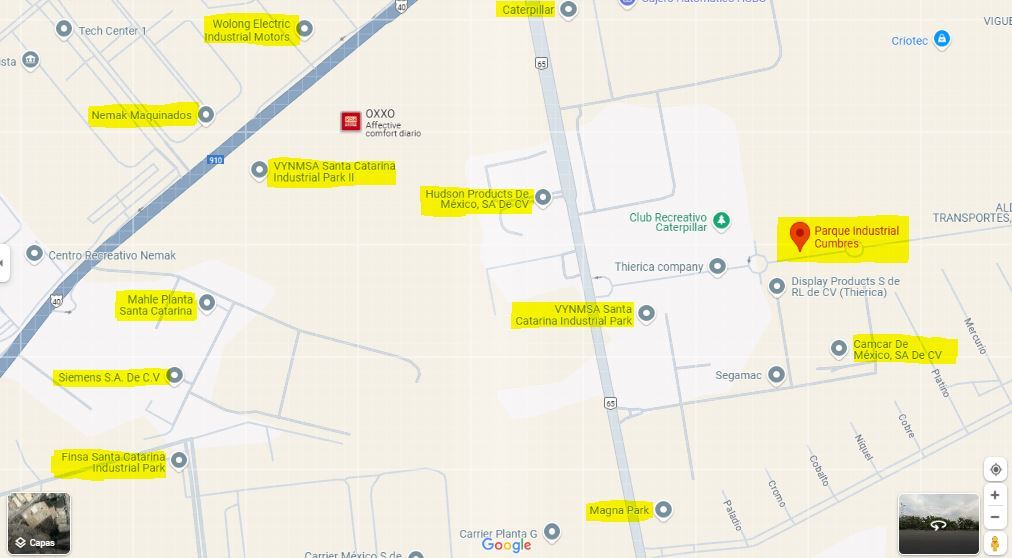Open the Capas layers selector
The image size is (1012, 558).
click(x=39, y=523)
